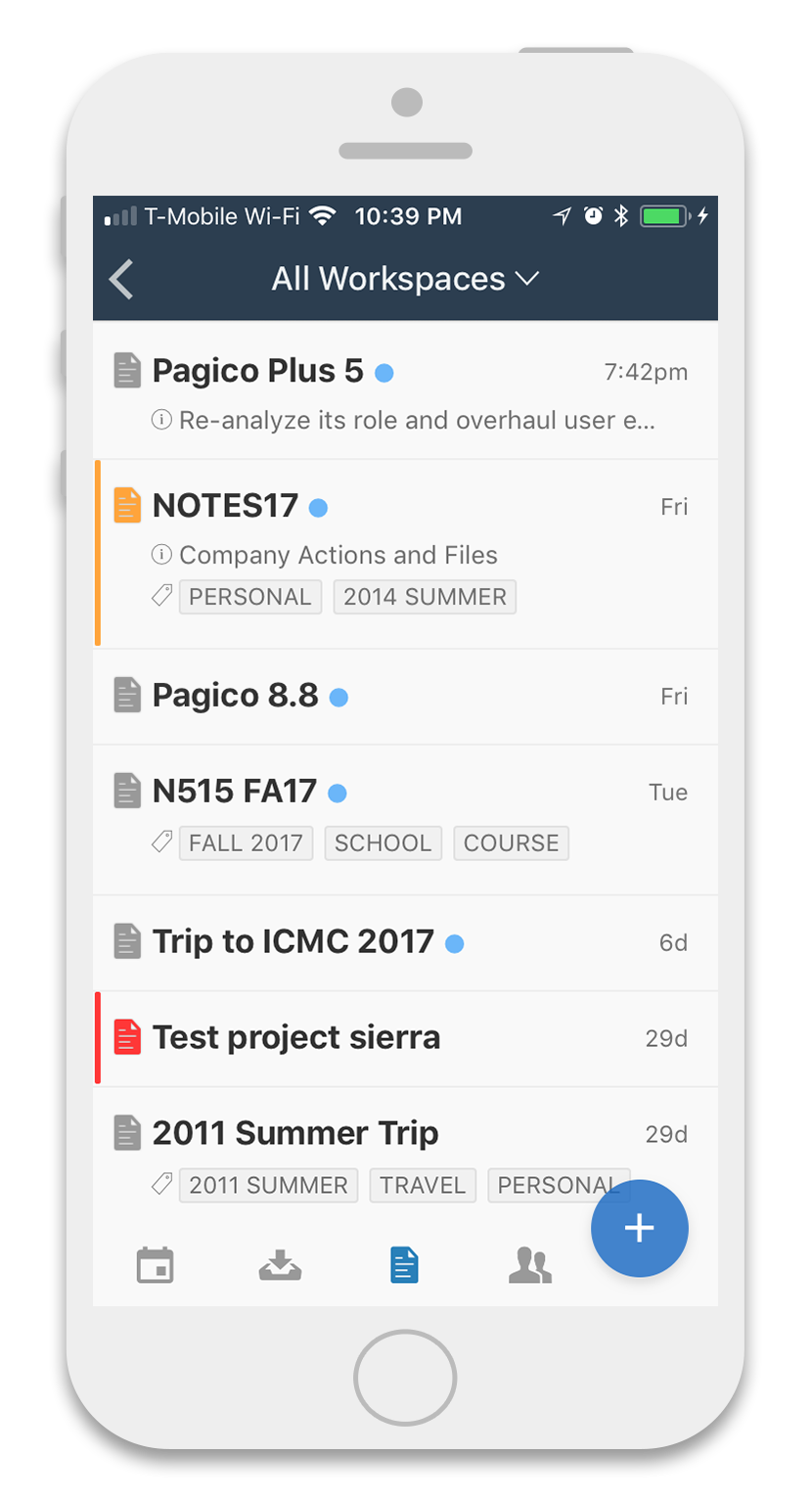Image resolution: width=812 pixels, height=1500 pixels.
Task: Tap the COURSE tag chip
Action: (511, 843)
